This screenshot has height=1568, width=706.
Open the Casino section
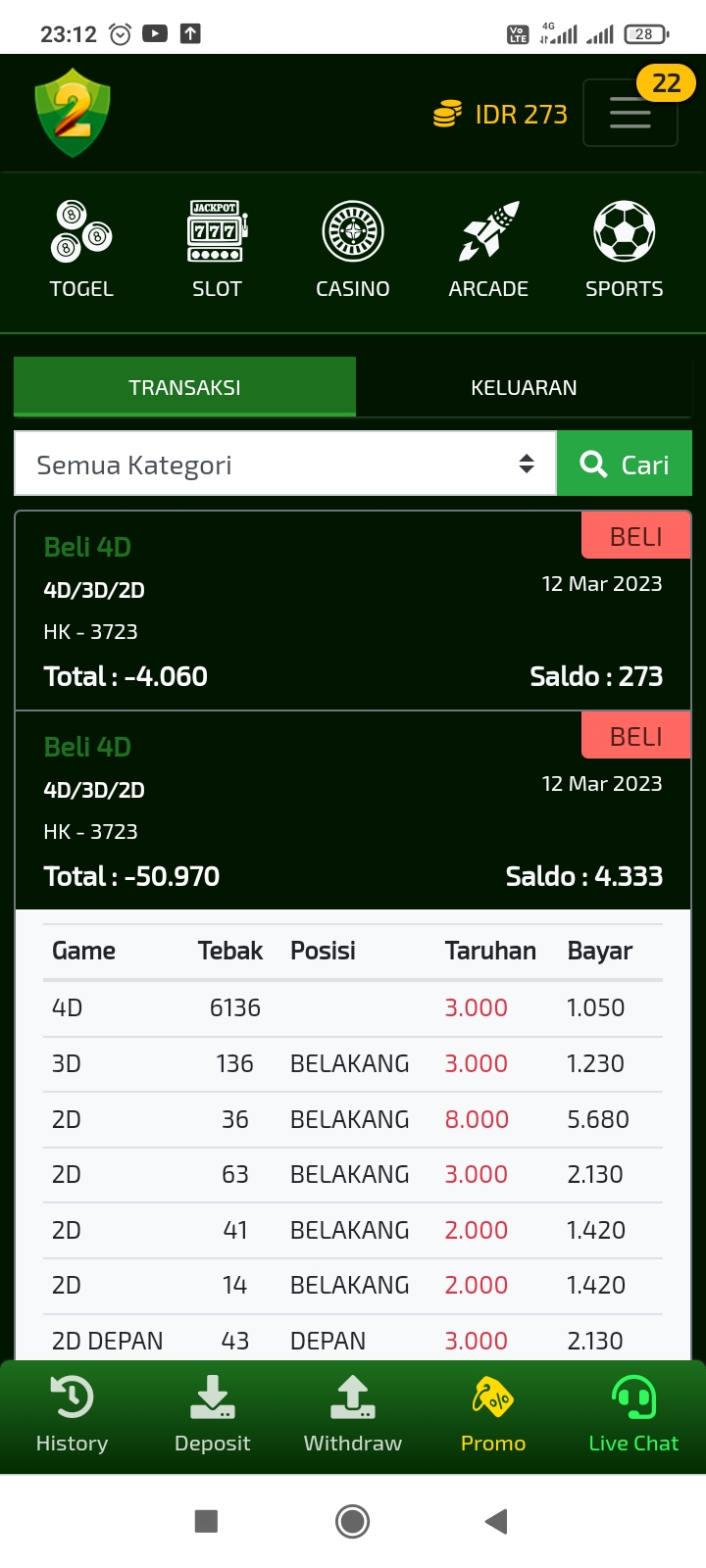353,250
